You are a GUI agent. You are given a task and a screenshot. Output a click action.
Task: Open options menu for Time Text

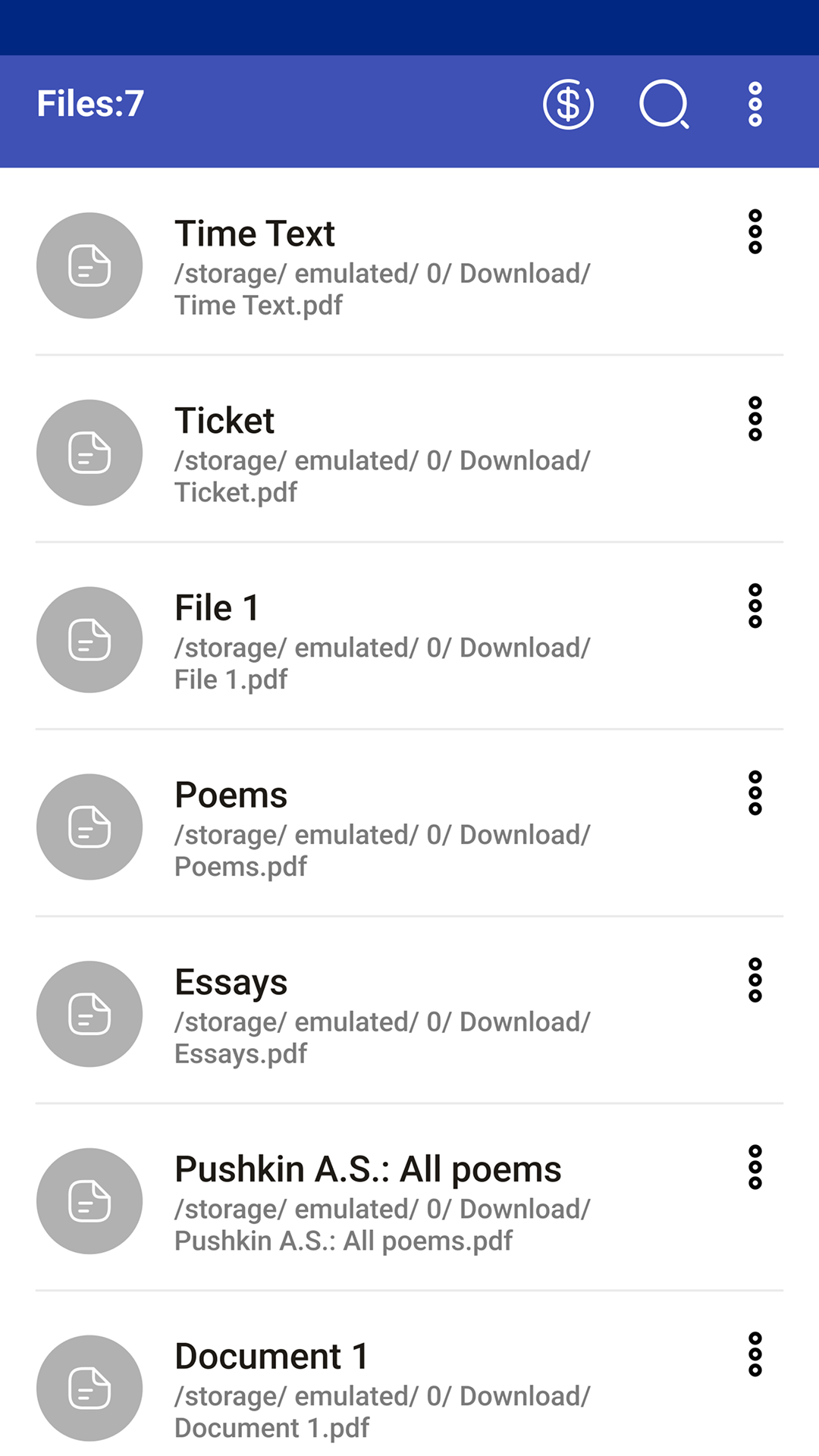[x=755, y=234]
